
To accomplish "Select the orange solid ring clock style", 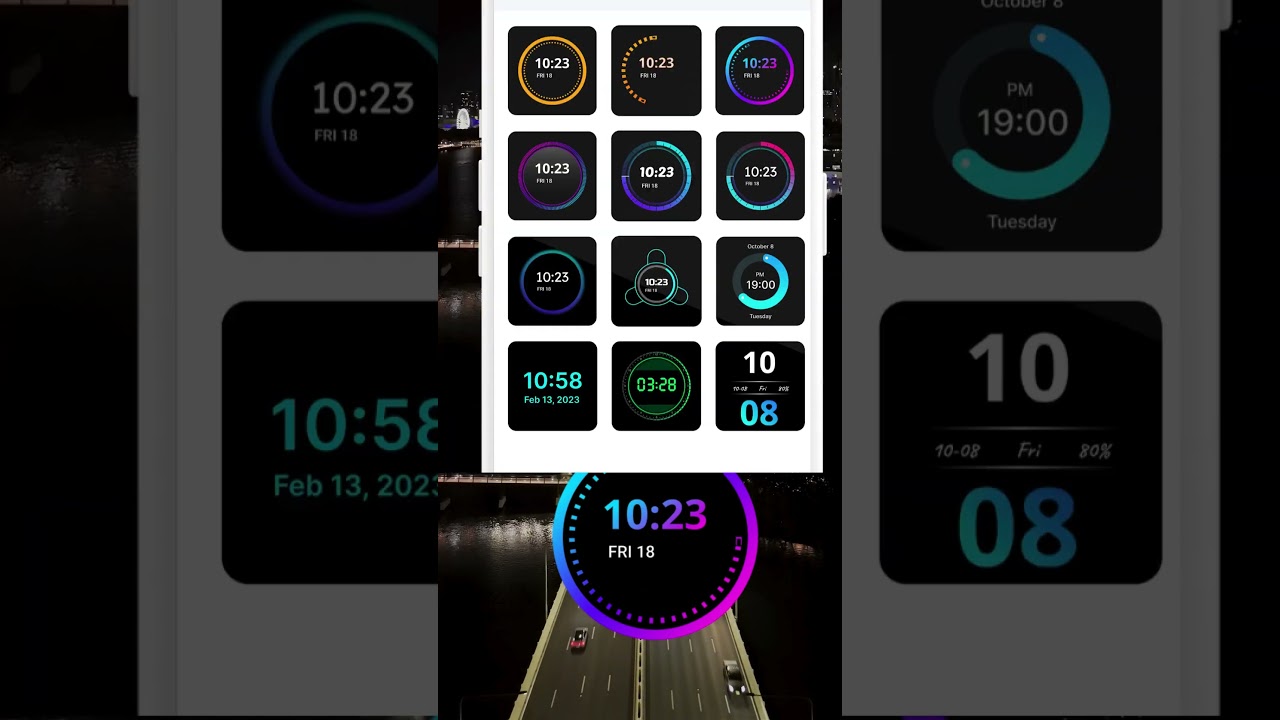I will coord(552,71).
